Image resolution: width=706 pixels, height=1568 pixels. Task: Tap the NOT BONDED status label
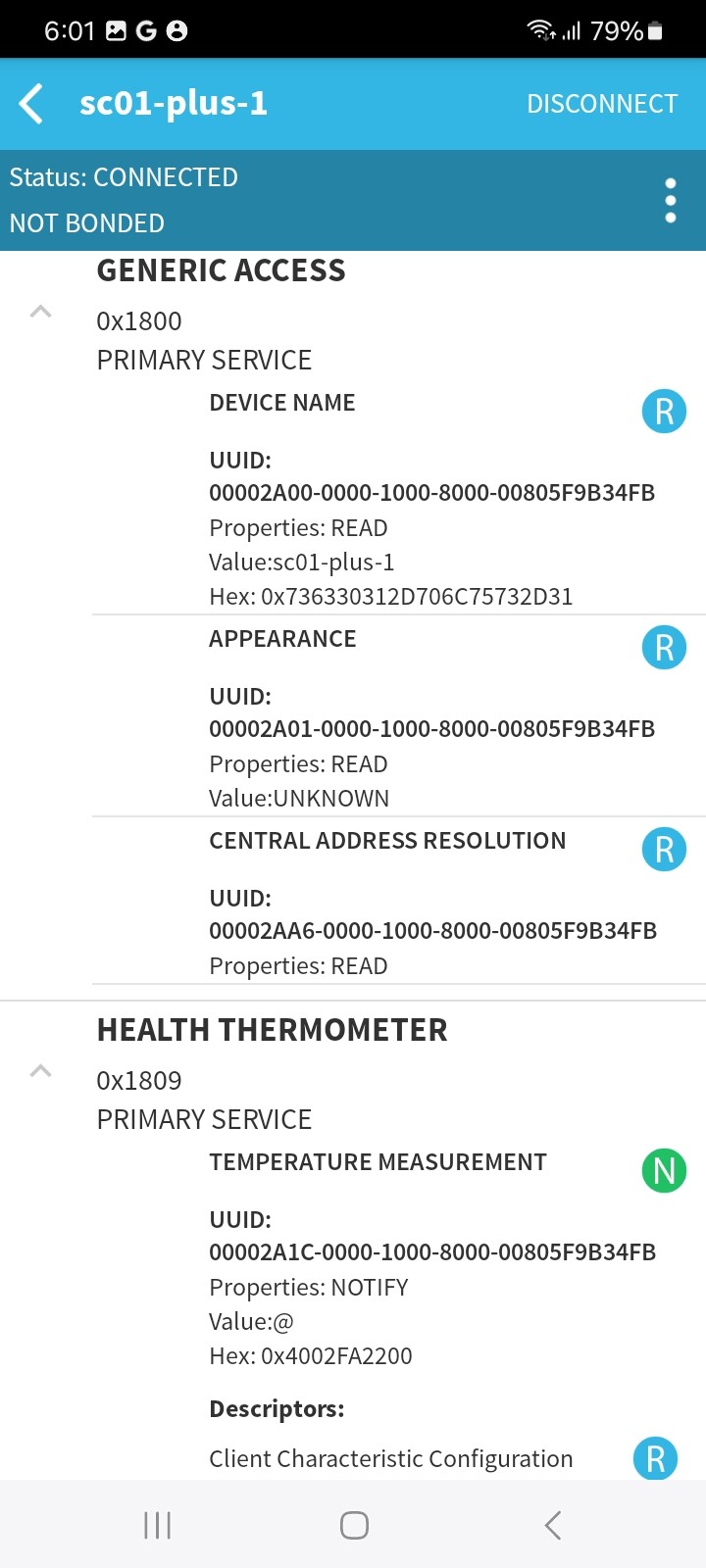click(x=86, y=222)
